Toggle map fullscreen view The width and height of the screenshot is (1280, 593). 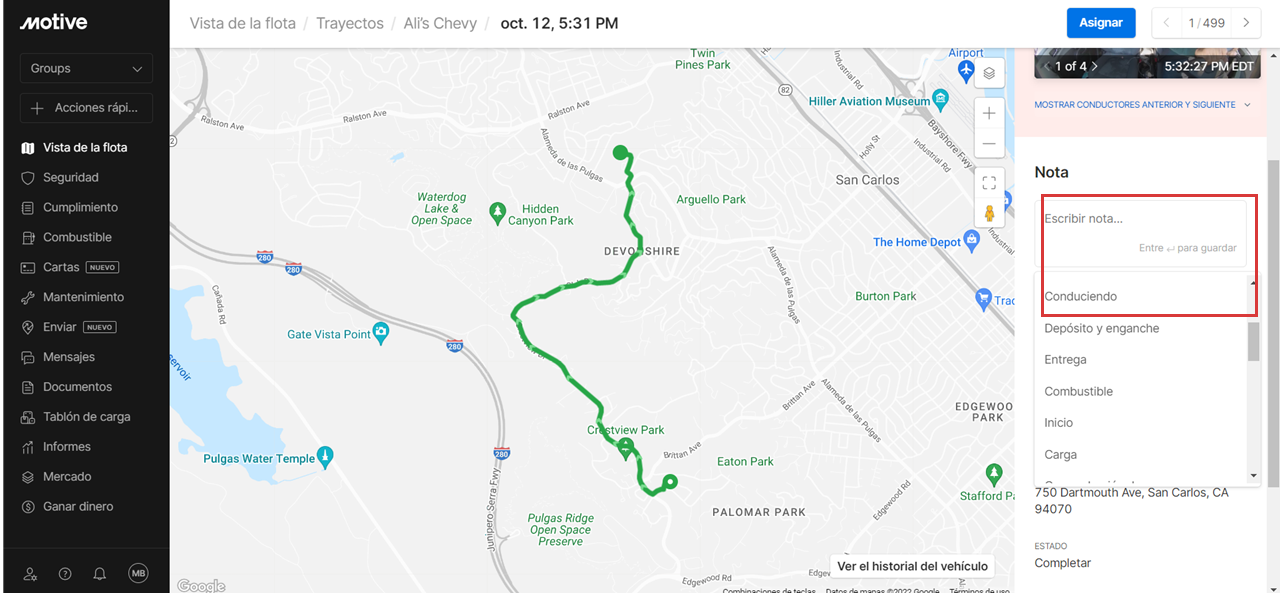click(x=988, y=183)
